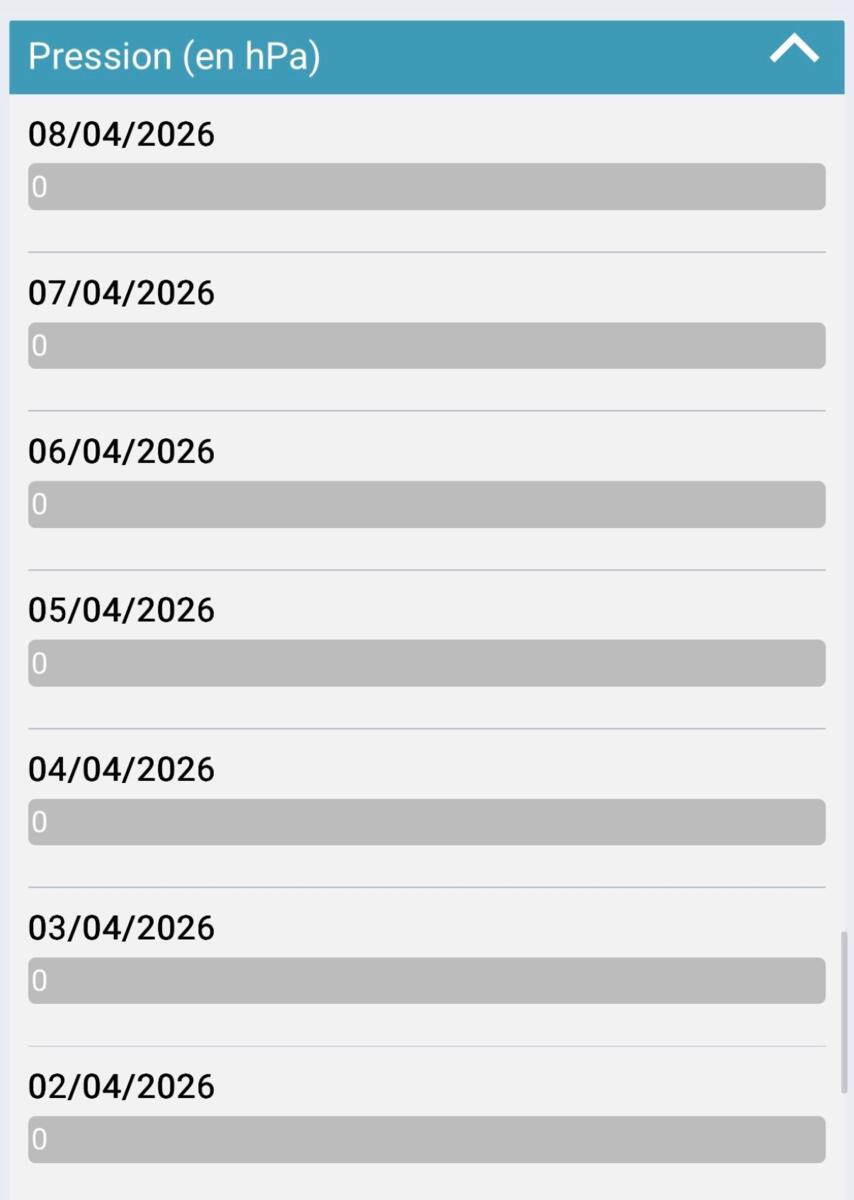Choose the 04/04/2026 pressure input box
Viewport: 854px width, 1200px height.
pos(426,822)
